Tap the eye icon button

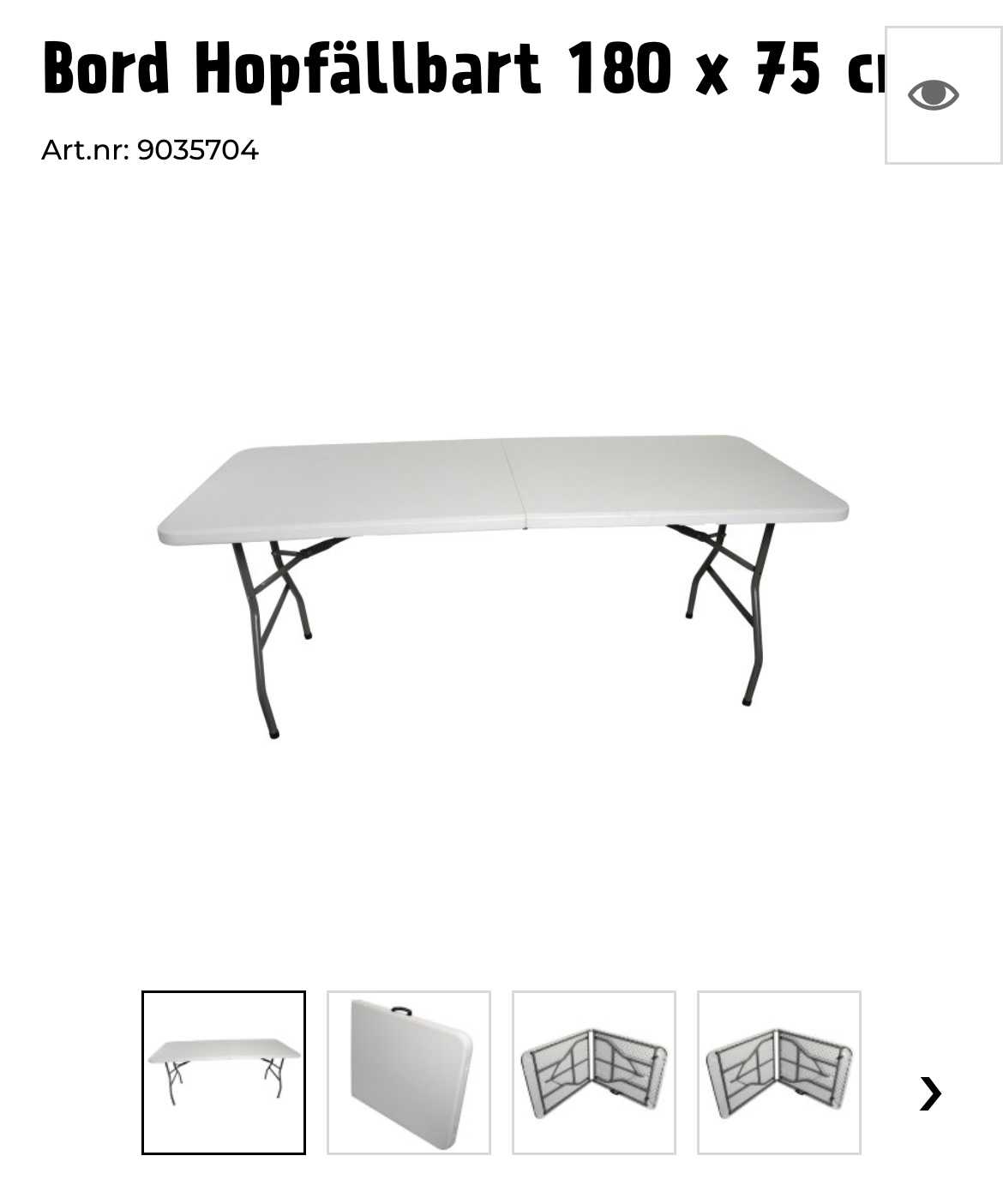click(x=941, y=95)
